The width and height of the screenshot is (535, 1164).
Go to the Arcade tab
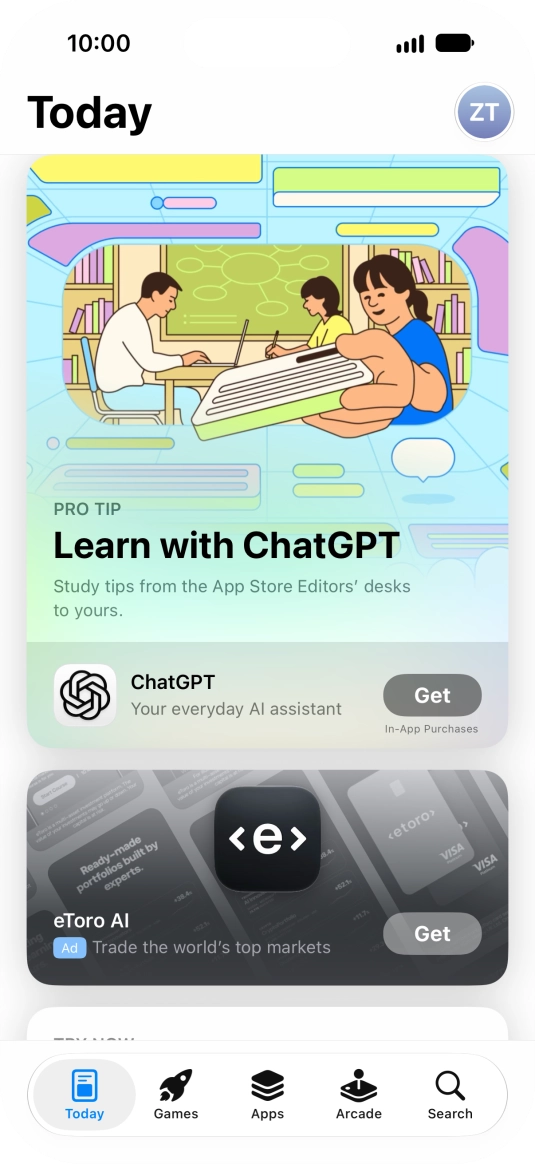click(x=358, y=1095)
